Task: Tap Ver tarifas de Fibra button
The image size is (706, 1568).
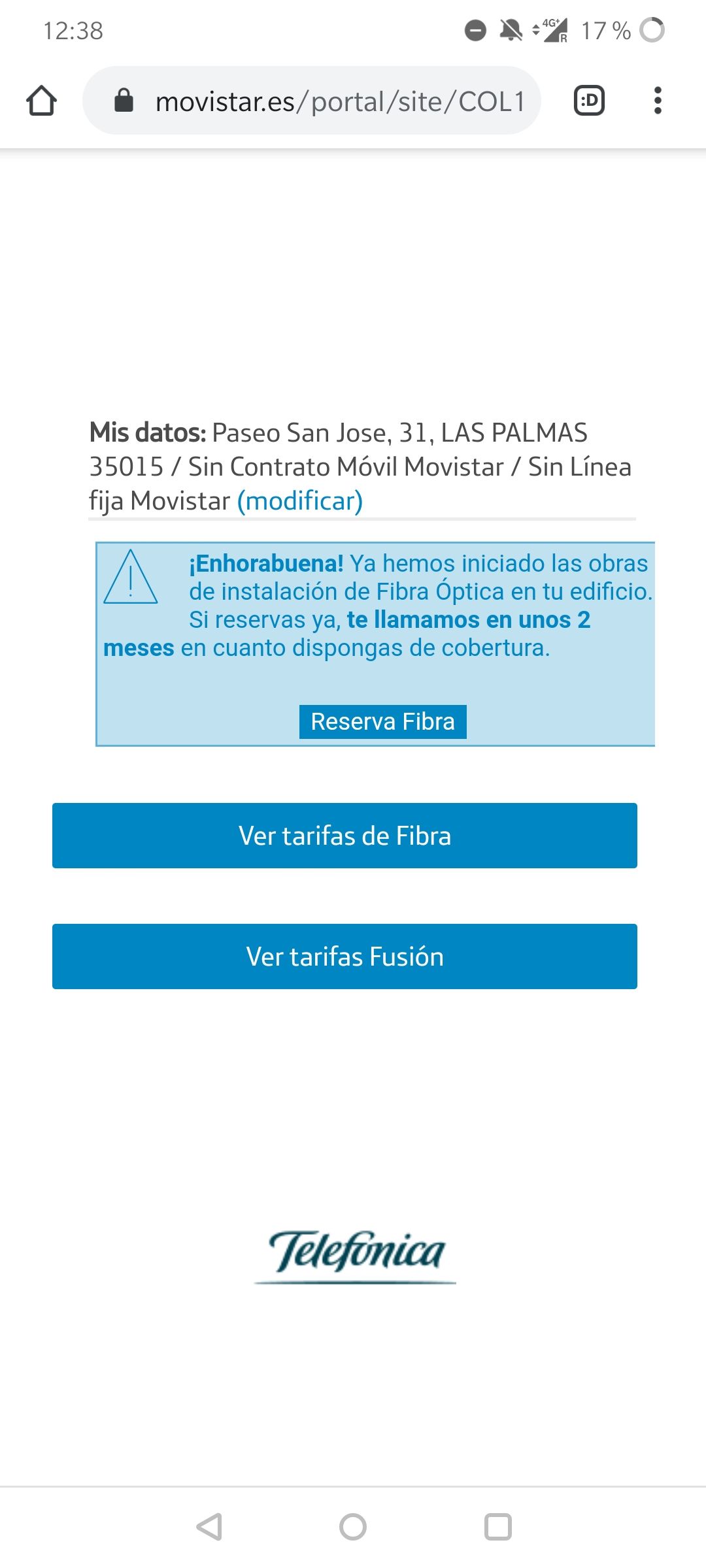Action: pyautogui.click(x=345, y=836)
